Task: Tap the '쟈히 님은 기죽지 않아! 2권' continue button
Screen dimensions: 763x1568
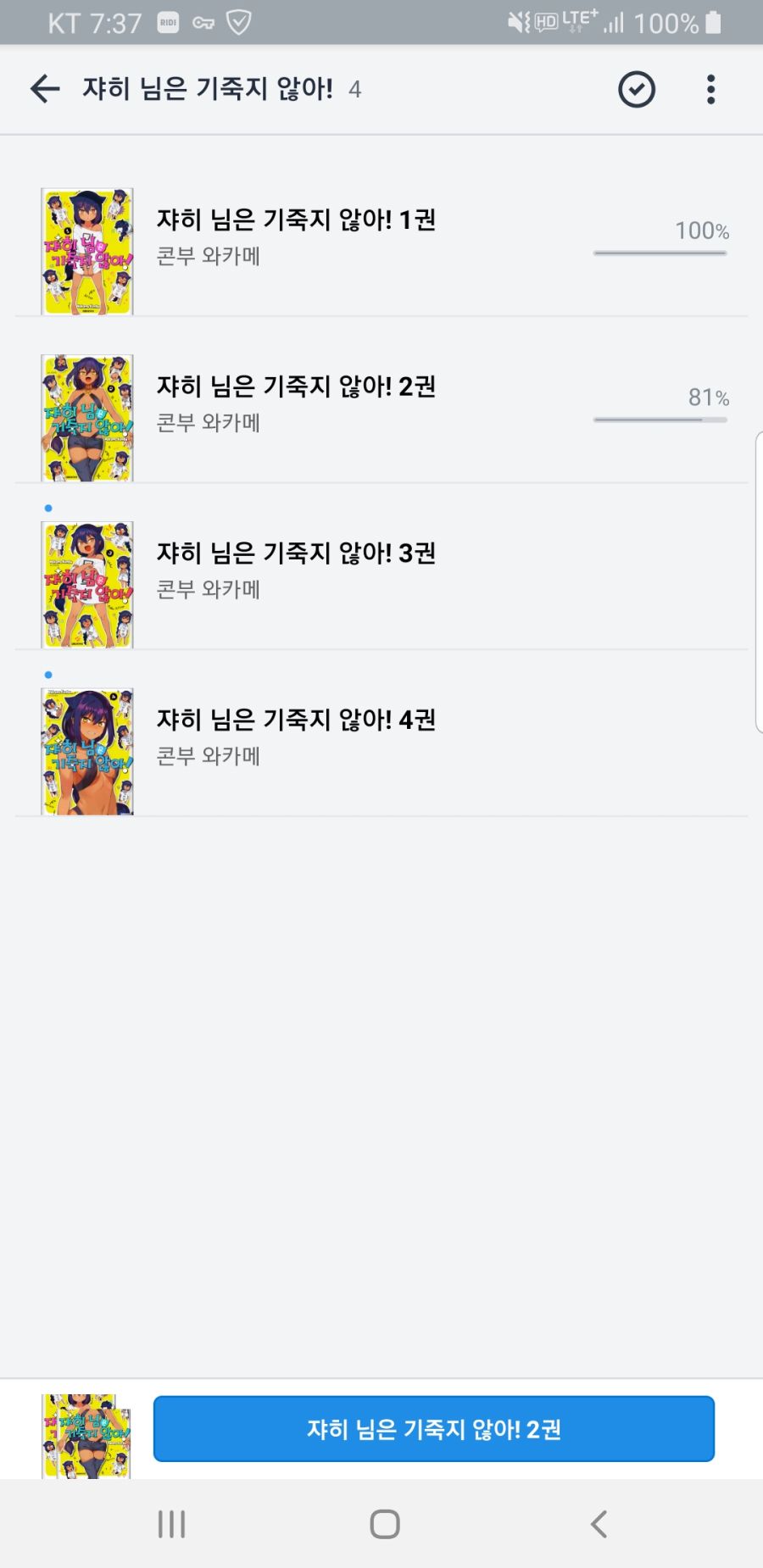Action: click(x=433, y=1428)
